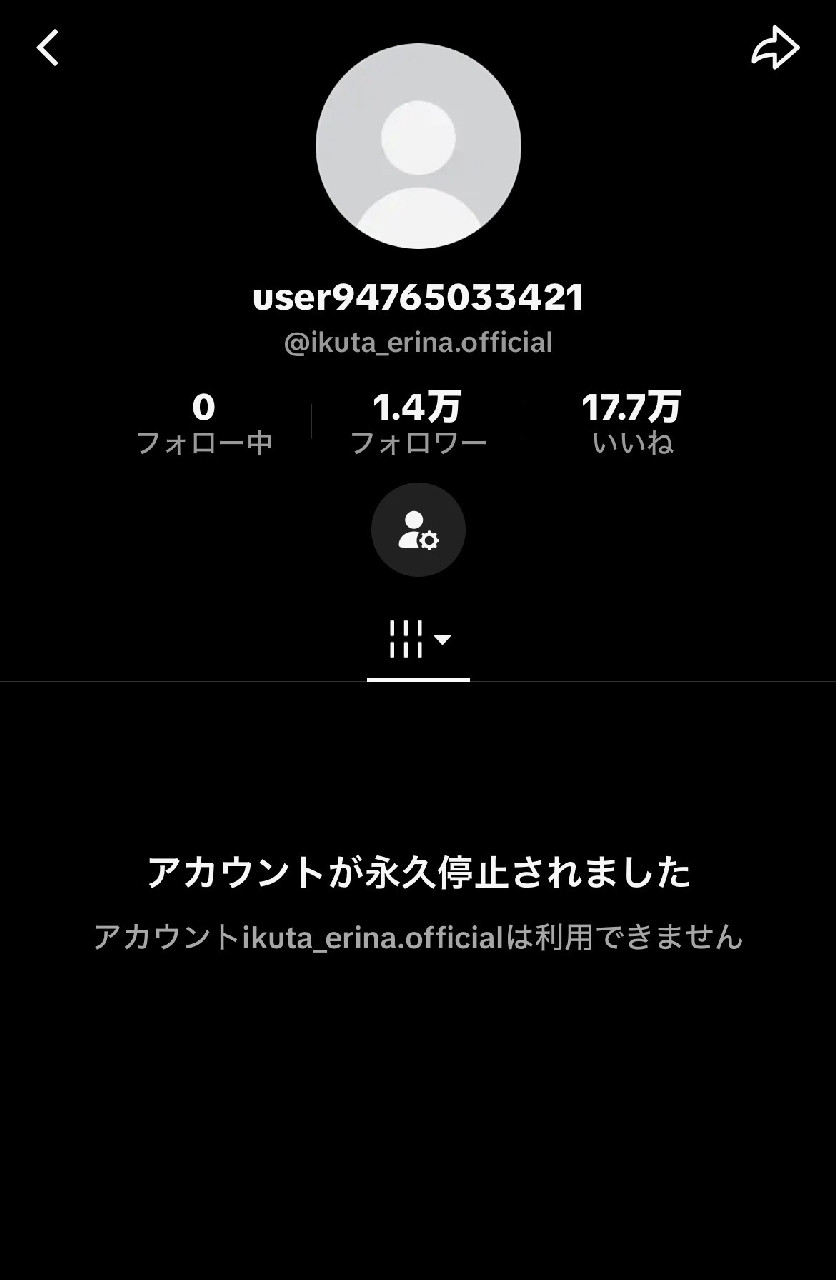This screenshot has width=836, height=1280.
Task: View the followers list (フォロワー)
Action: (418, 424)
